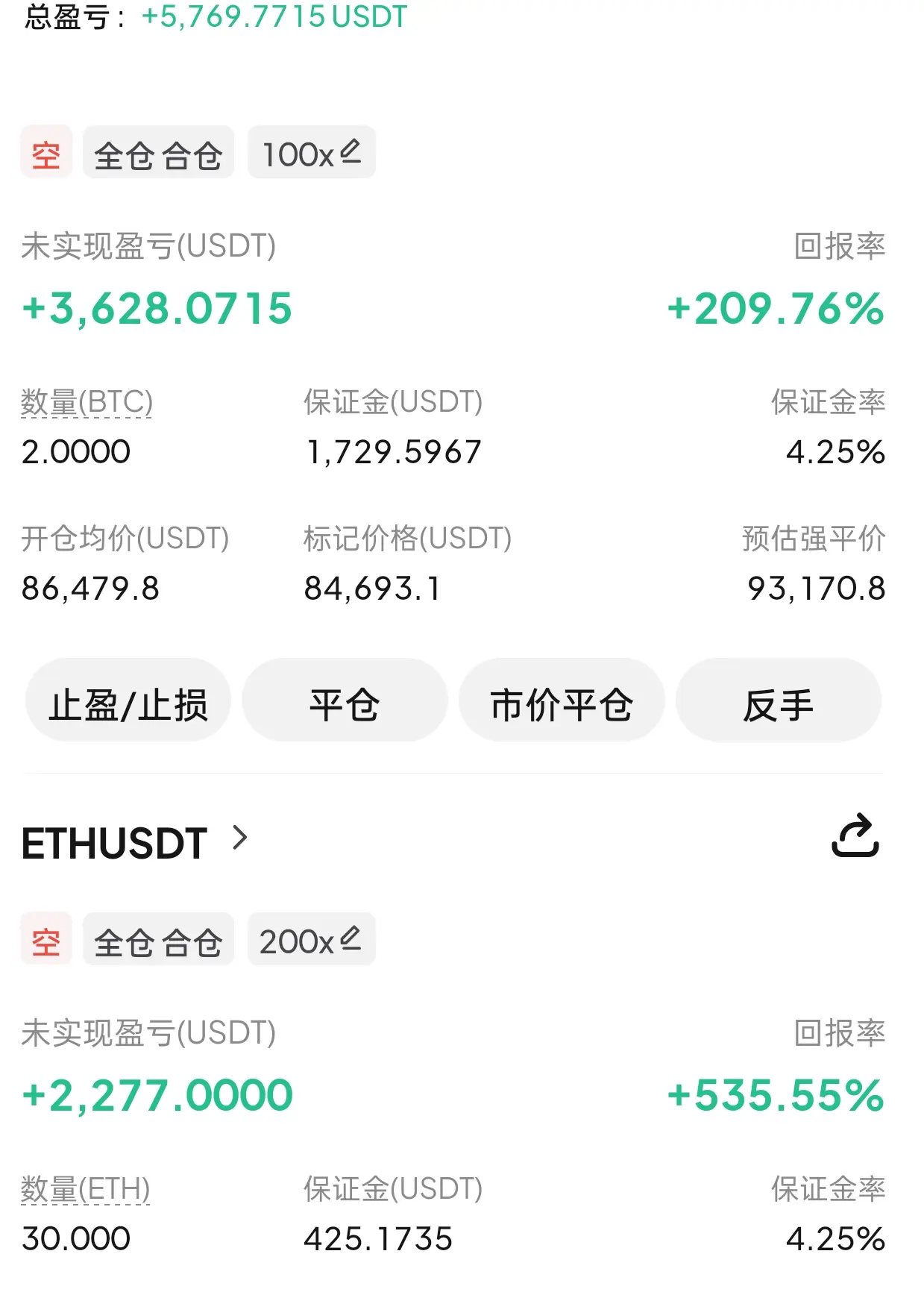The height and width of the screenshot is (1295, 924).
Task: Tap the 数量(BTC) unit label
Action: tap(87, 403)
